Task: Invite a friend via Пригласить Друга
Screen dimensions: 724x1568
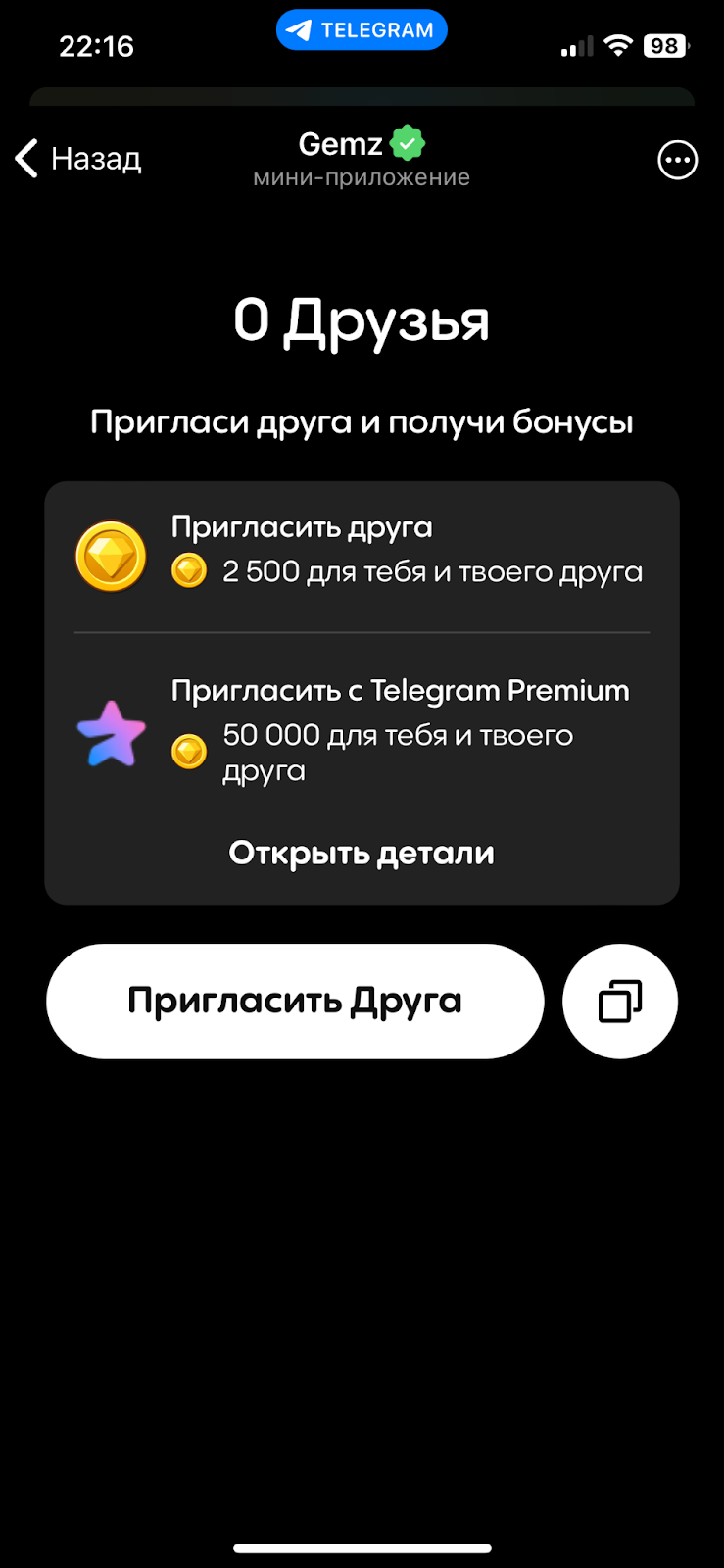Action: pos(295,1002)
